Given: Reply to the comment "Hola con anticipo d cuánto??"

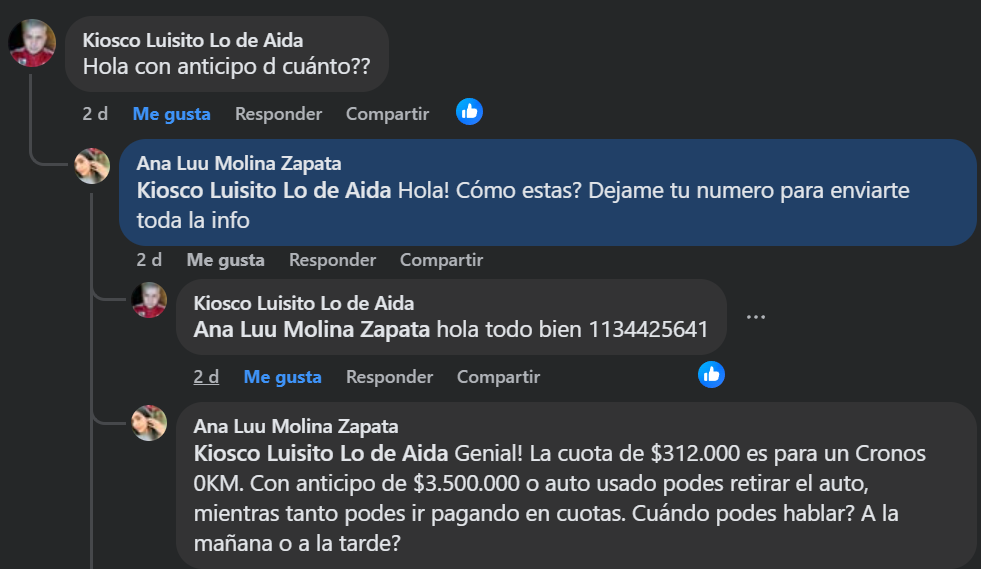Looking at the screenshot, I should click(278, 114).
